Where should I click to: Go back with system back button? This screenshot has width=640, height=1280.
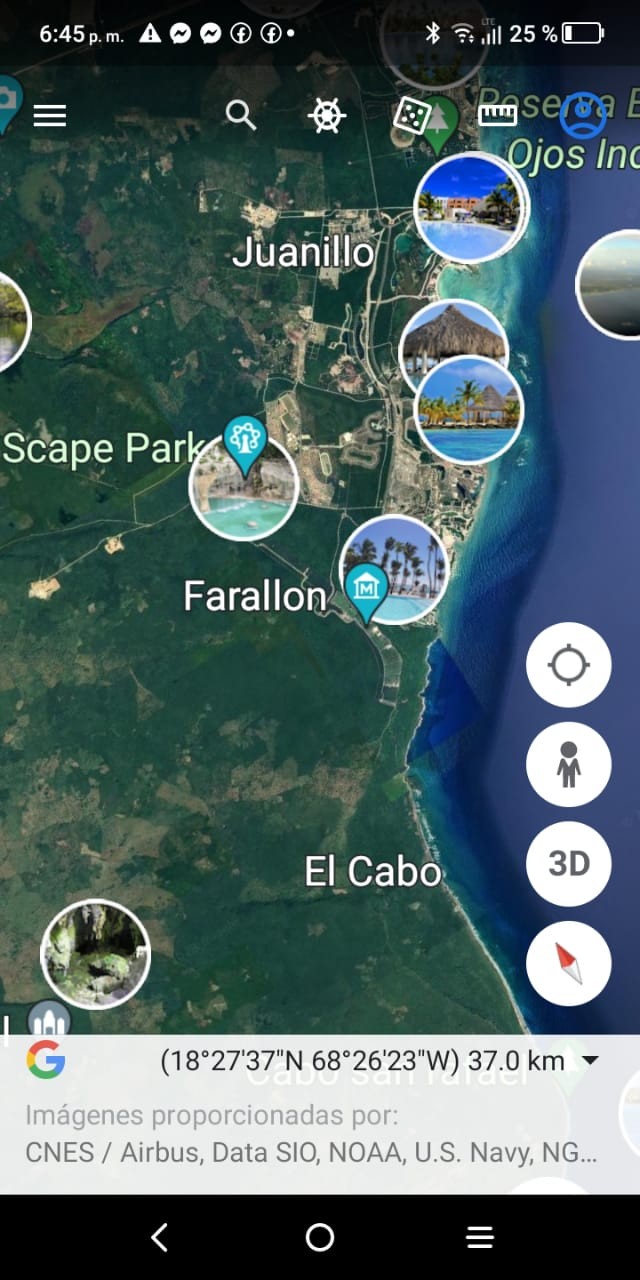160,1238
